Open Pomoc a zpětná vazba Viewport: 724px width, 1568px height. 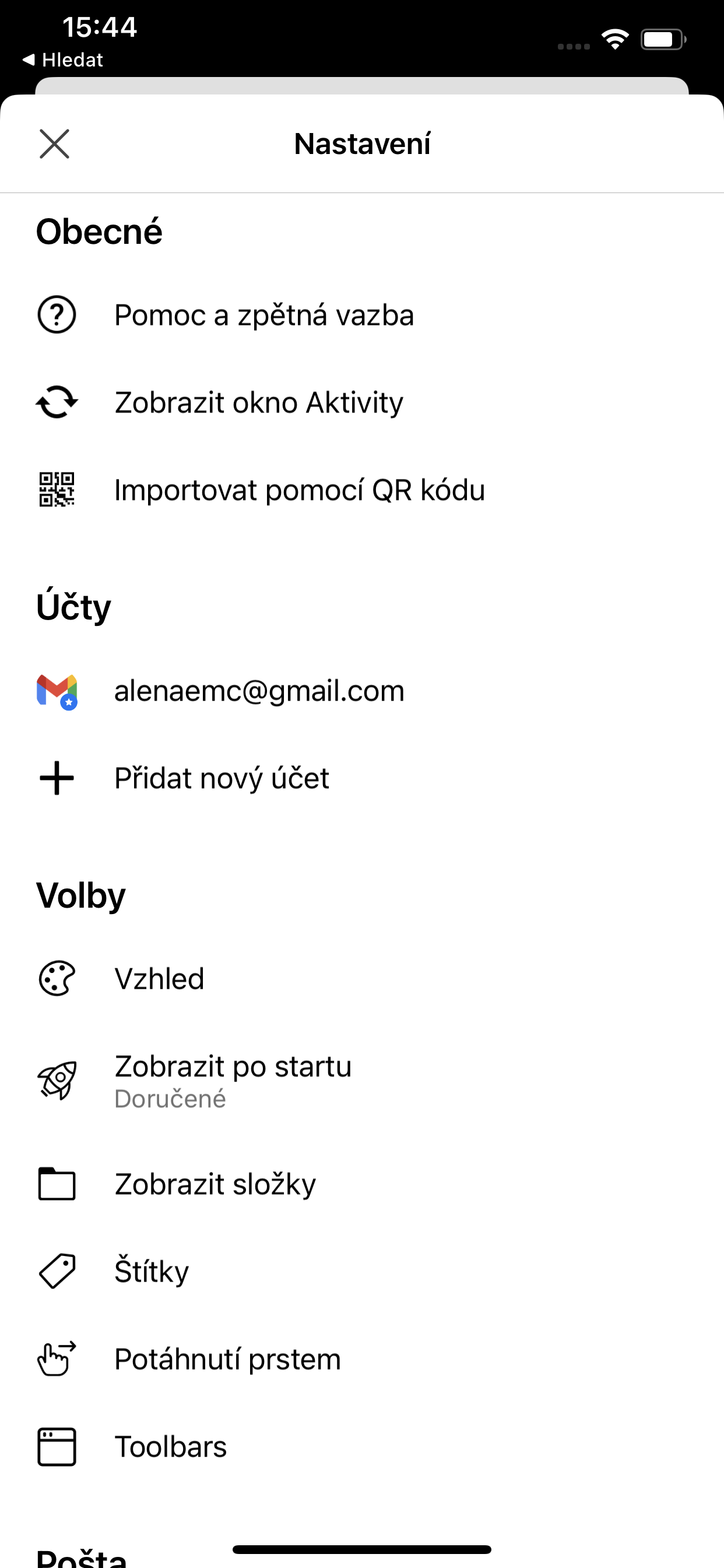pyautogui.click(x=264, y=316)
